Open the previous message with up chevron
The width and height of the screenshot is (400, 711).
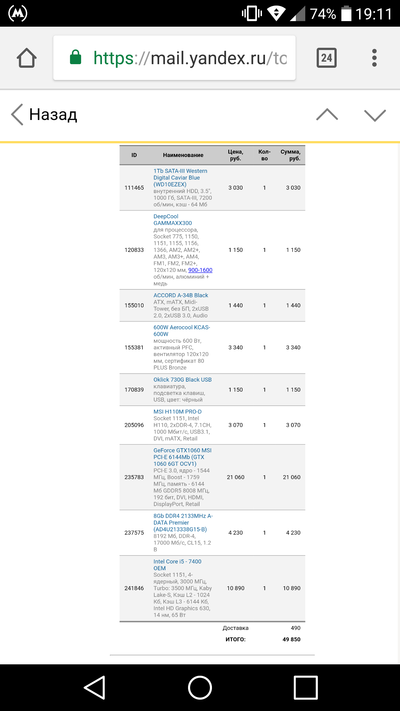(327, 115)
